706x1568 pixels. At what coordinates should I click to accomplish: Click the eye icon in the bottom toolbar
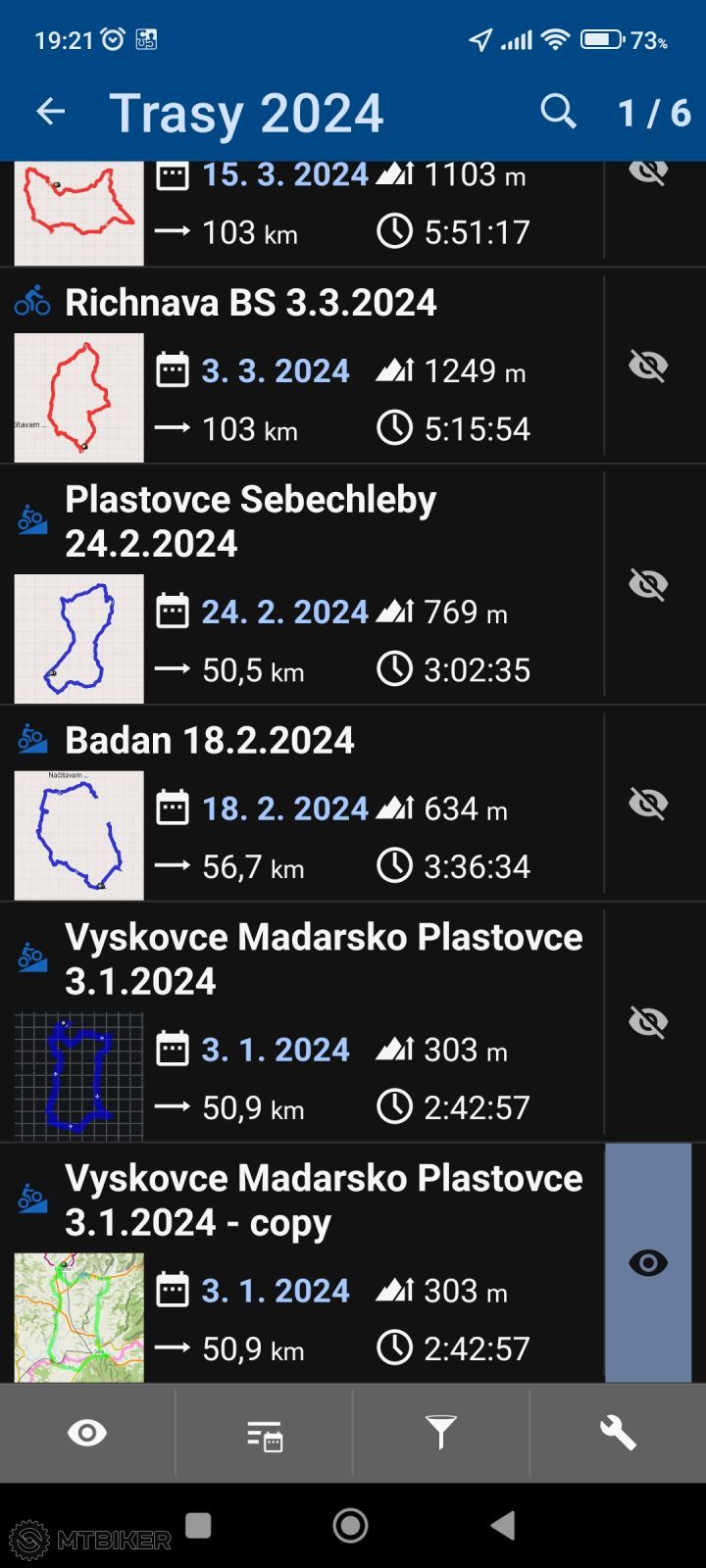(x=87, y=1433)
